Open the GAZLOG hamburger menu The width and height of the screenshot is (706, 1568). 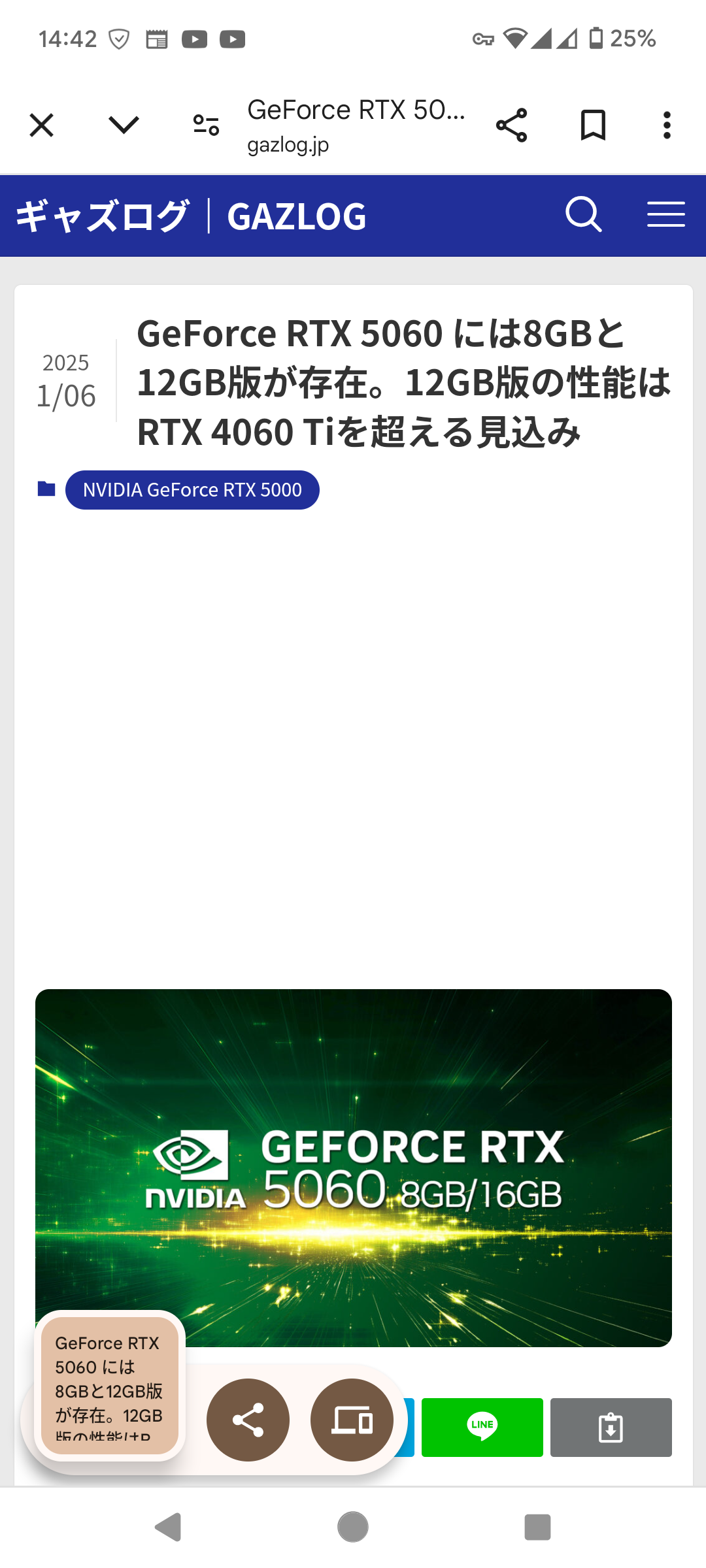click(x=665, y=214)
